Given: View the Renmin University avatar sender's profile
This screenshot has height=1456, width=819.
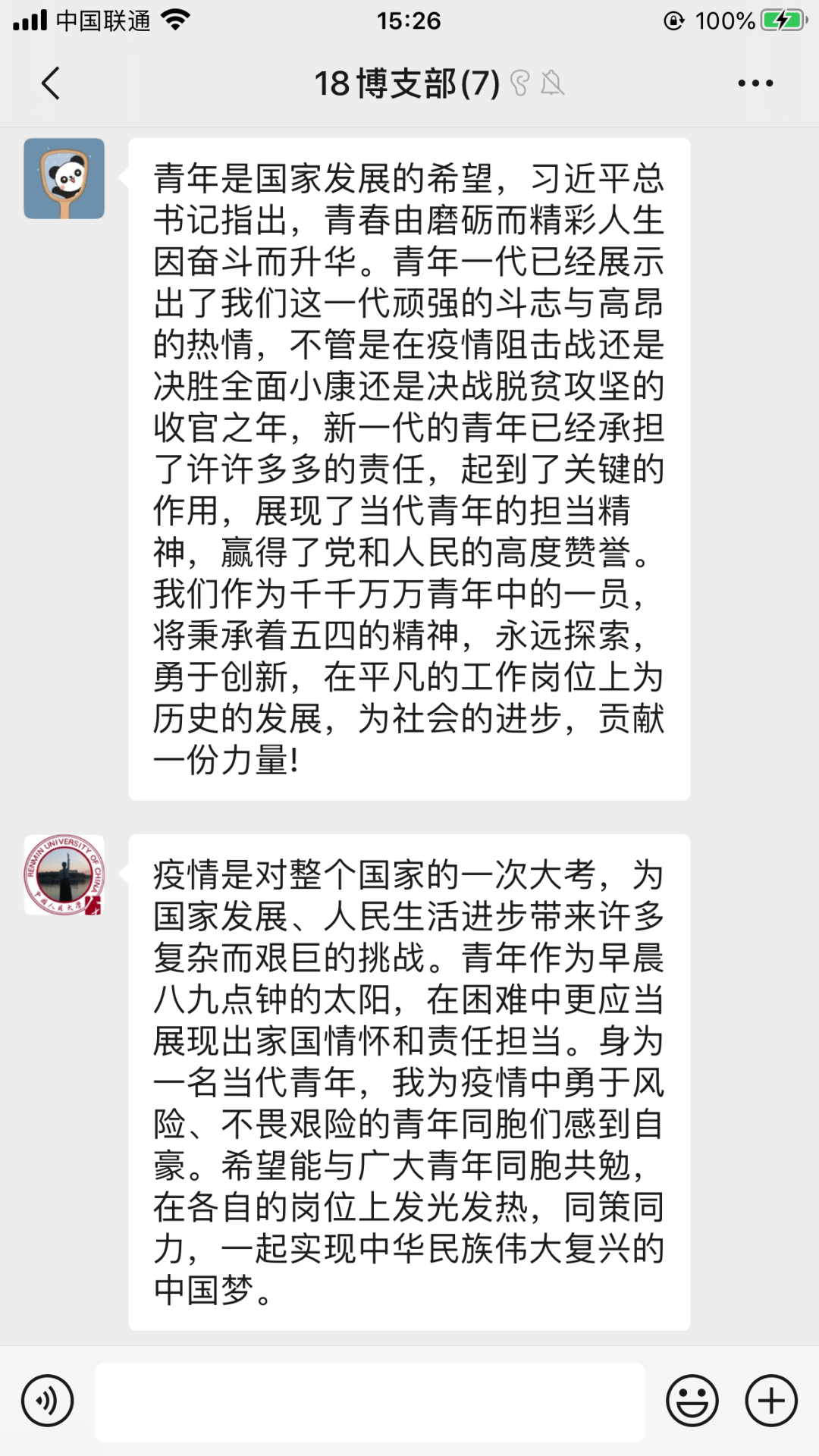Looking at the screenshot, I should coord(64,875).
